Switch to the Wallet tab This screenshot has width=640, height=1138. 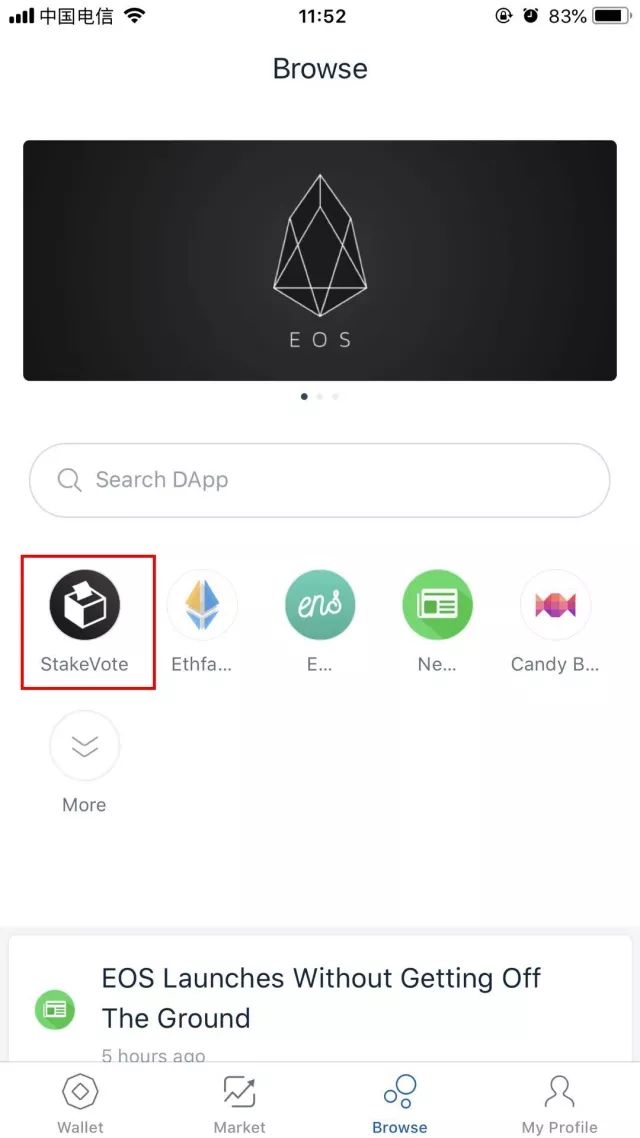pyautogui.click(x=80, y=1102)
